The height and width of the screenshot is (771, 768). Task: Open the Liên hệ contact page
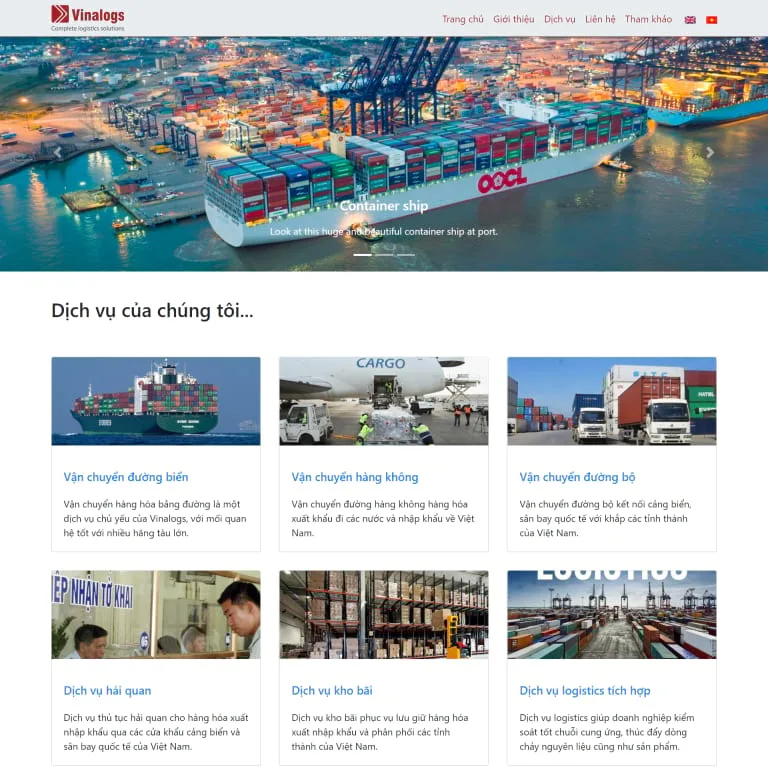tap(600, 19)
